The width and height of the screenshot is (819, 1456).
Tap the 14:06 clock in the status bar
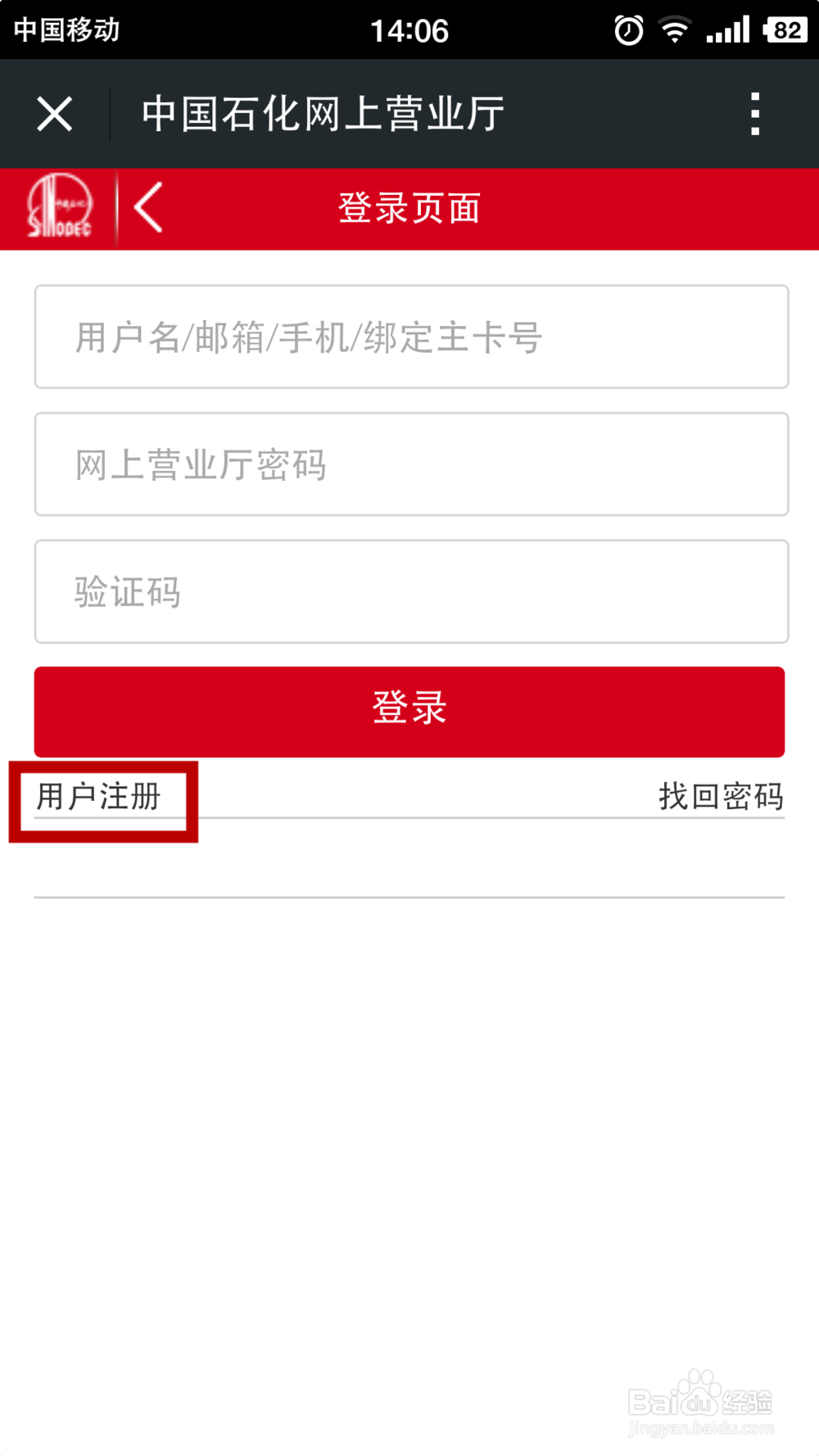pyautogui.click(x=409, y=28)
